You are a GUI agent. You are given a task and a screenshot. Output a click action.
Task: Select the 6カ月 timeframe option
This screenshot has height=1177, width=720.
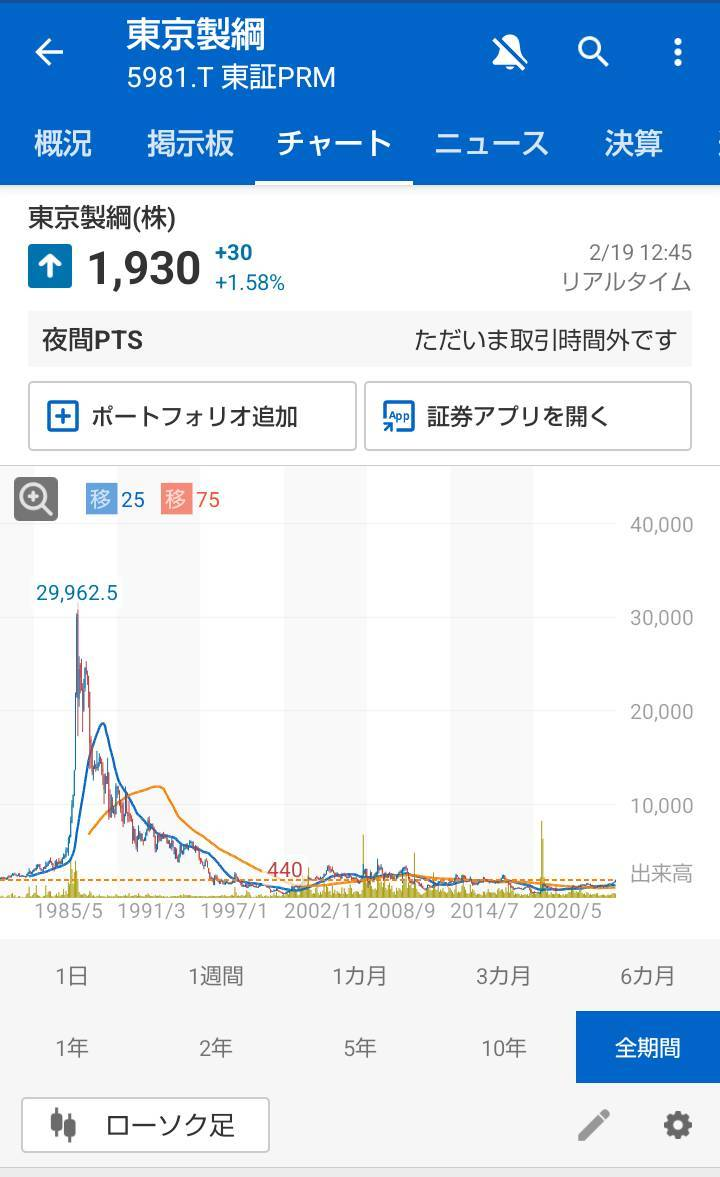point(648,976)
